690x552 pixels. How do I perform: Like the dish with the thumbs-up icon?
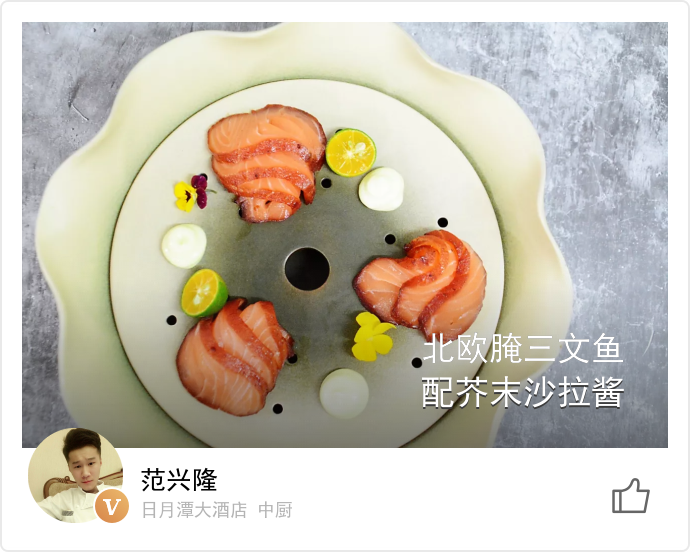click(630, 495)
